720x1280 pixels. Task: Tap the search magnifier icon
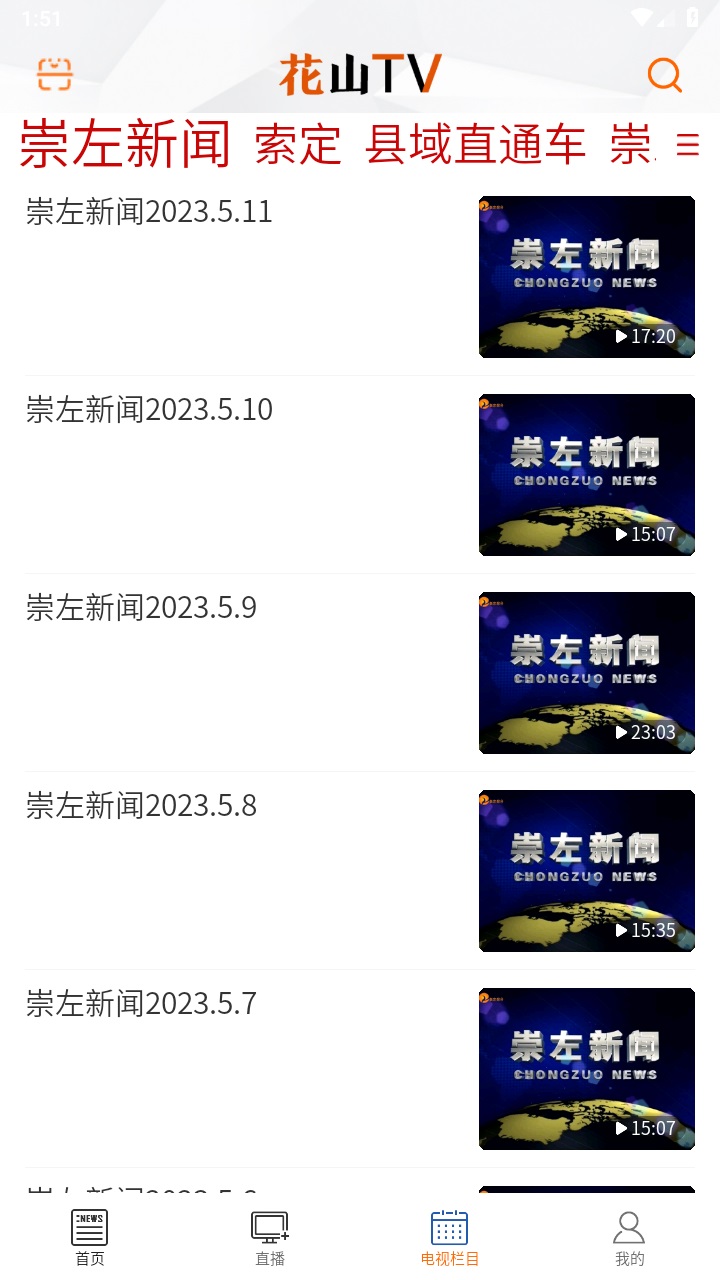pyautogui.click(x=665, y=74)
